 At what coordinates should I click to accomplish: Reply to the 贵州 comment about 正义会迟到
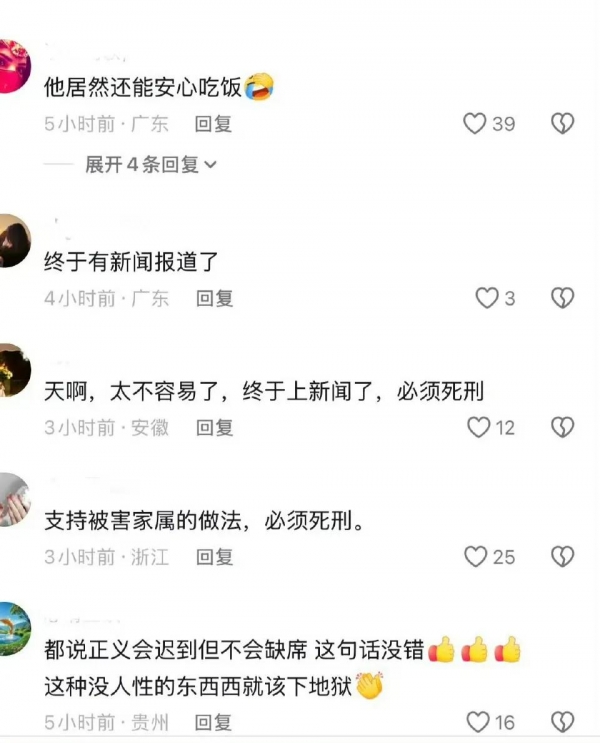tap(214, 721)
